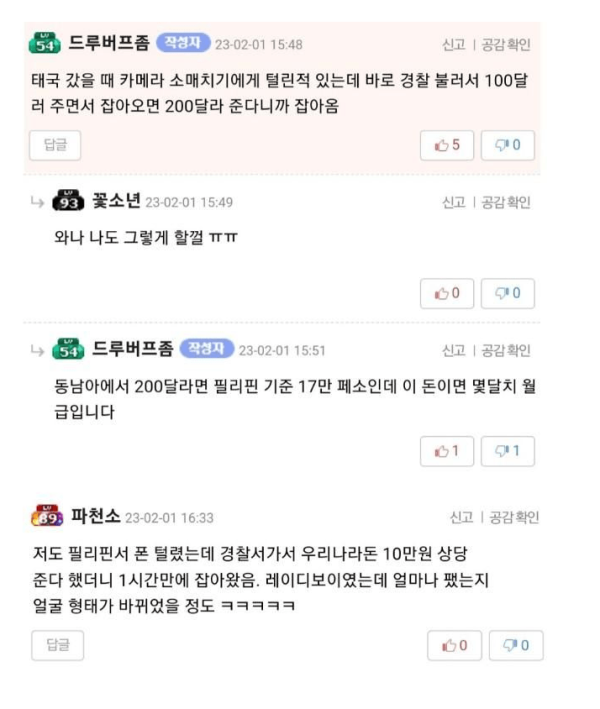600x709 pixels.
Task: Dislike 드루버프좀's 15:51 reply about pesos
Action: [508, 451]
